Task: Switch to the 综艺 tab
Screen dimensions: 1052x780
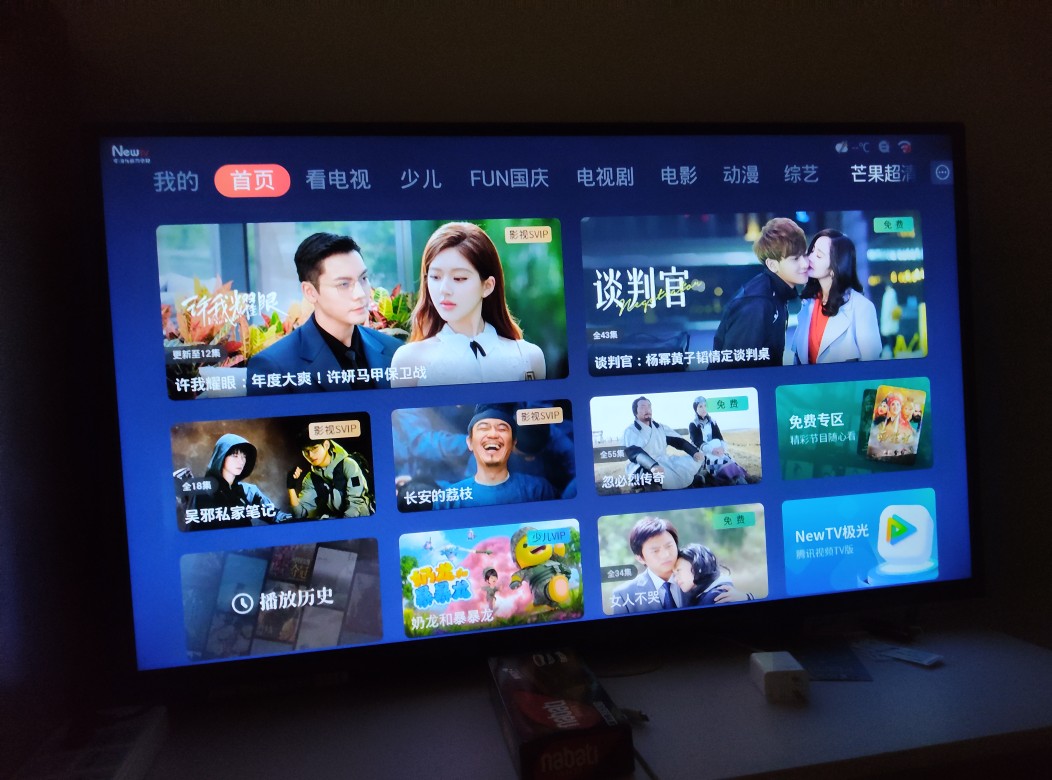Action: coord(801,174)
